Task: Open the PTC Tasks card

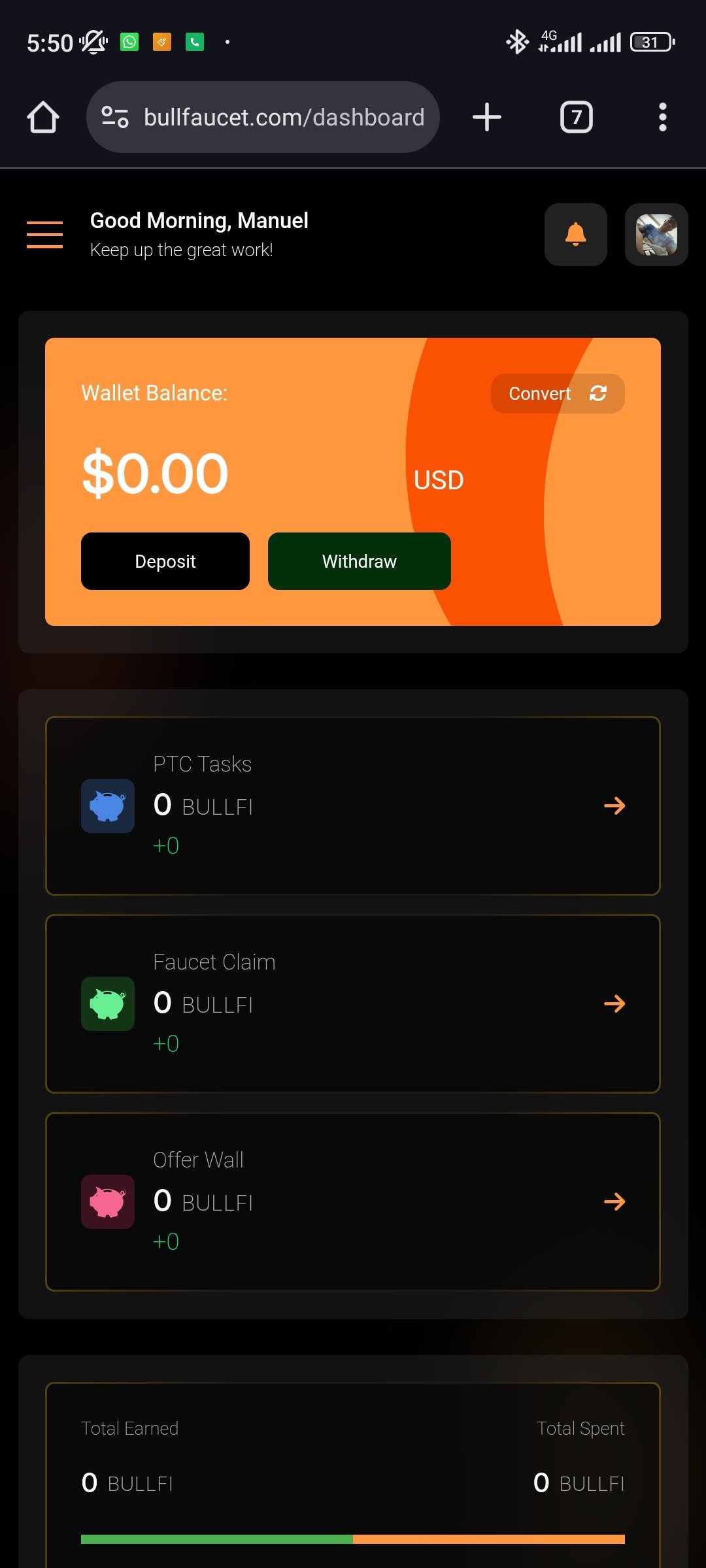Action: 353,806
